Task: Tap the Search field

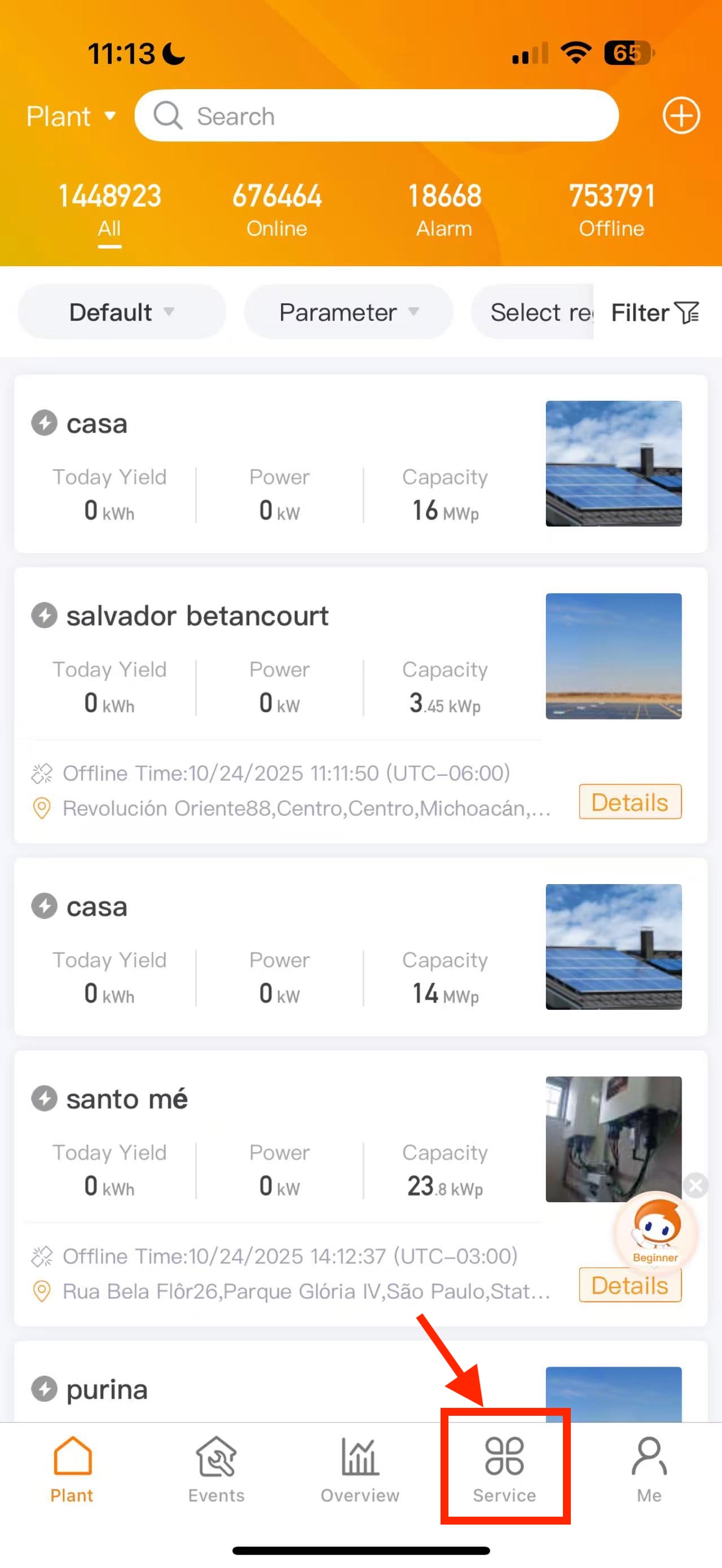Action: (376, 116)
